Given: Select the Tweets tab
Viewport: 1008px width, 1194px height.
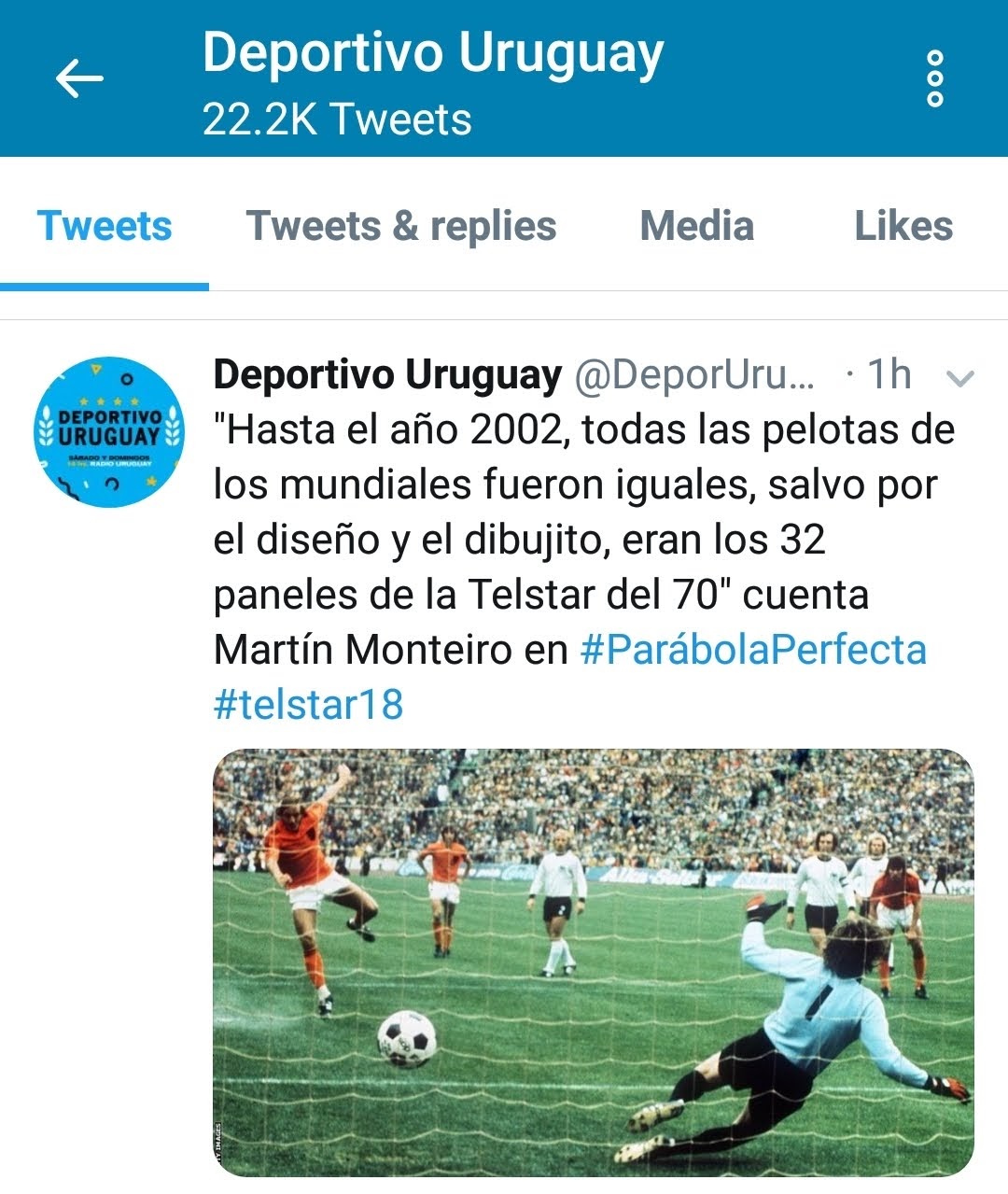Looking at the screenshot, I should [105, 227].
